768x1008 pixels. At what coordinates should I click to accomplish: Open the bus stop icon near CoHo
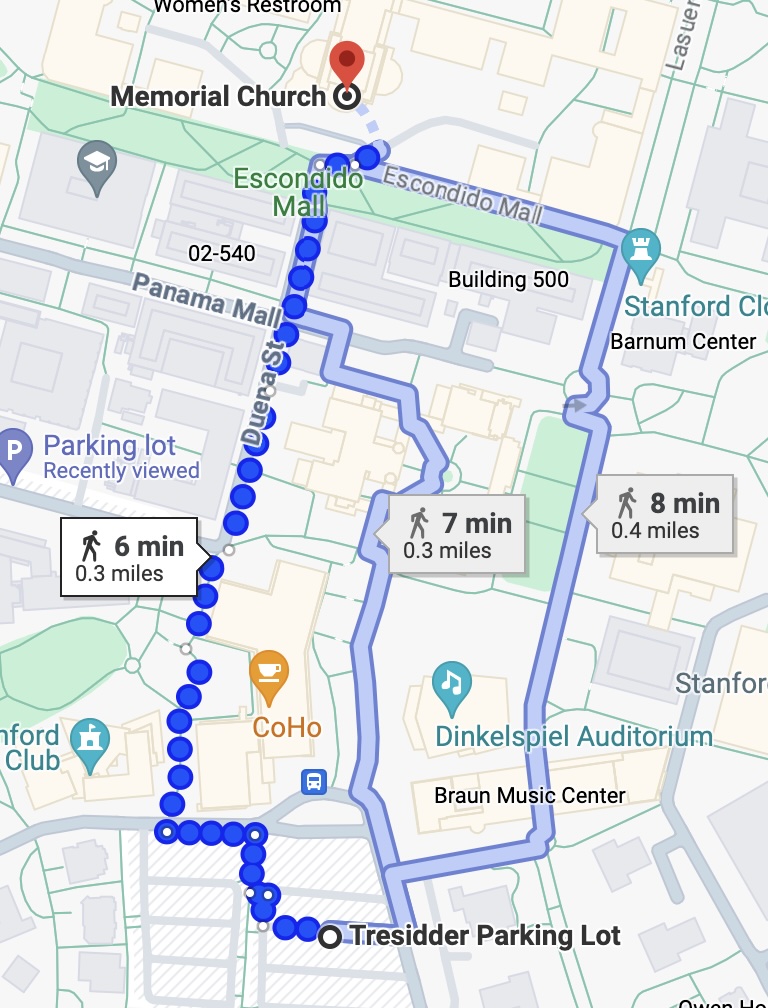(x=314, y=781)
